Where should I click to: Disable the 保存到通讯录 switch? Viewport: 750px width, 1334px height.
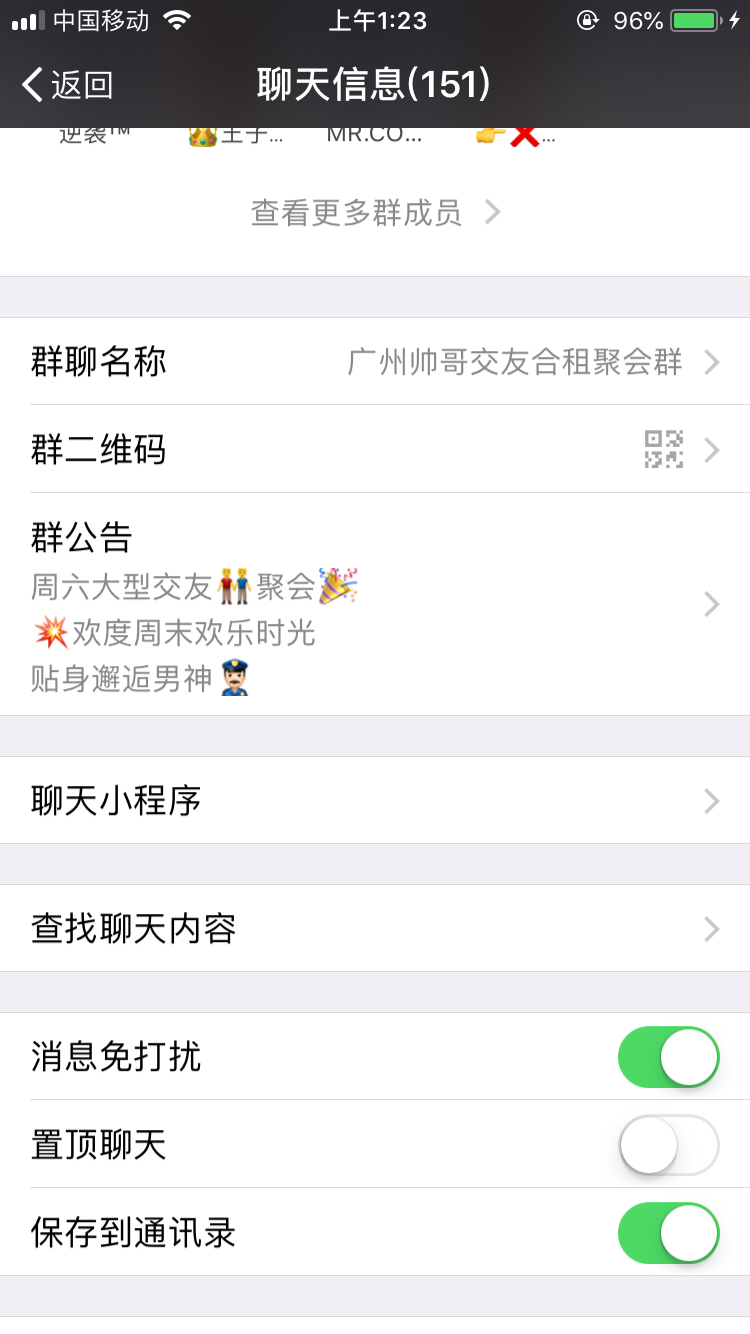point(669,1233)
